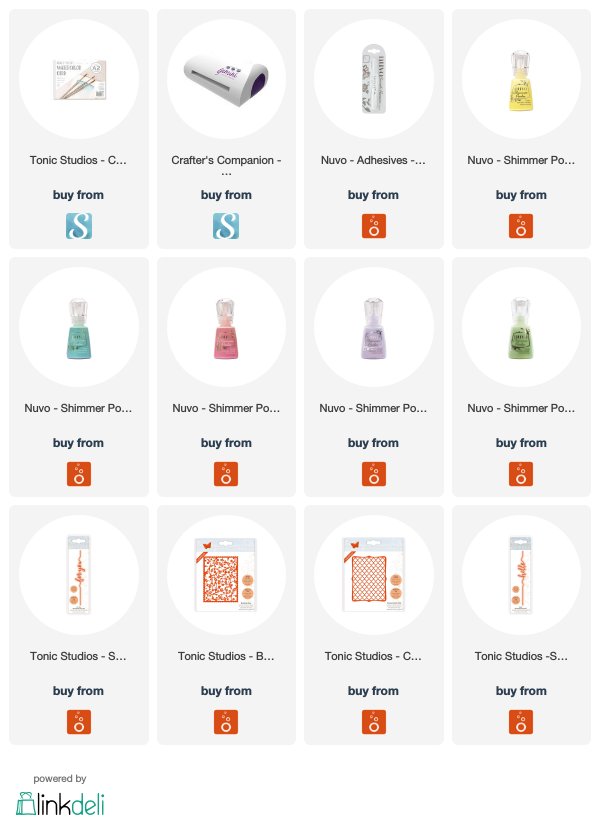Tap the blue S store icon under Tonic Studios - C...

coord(78,226)
